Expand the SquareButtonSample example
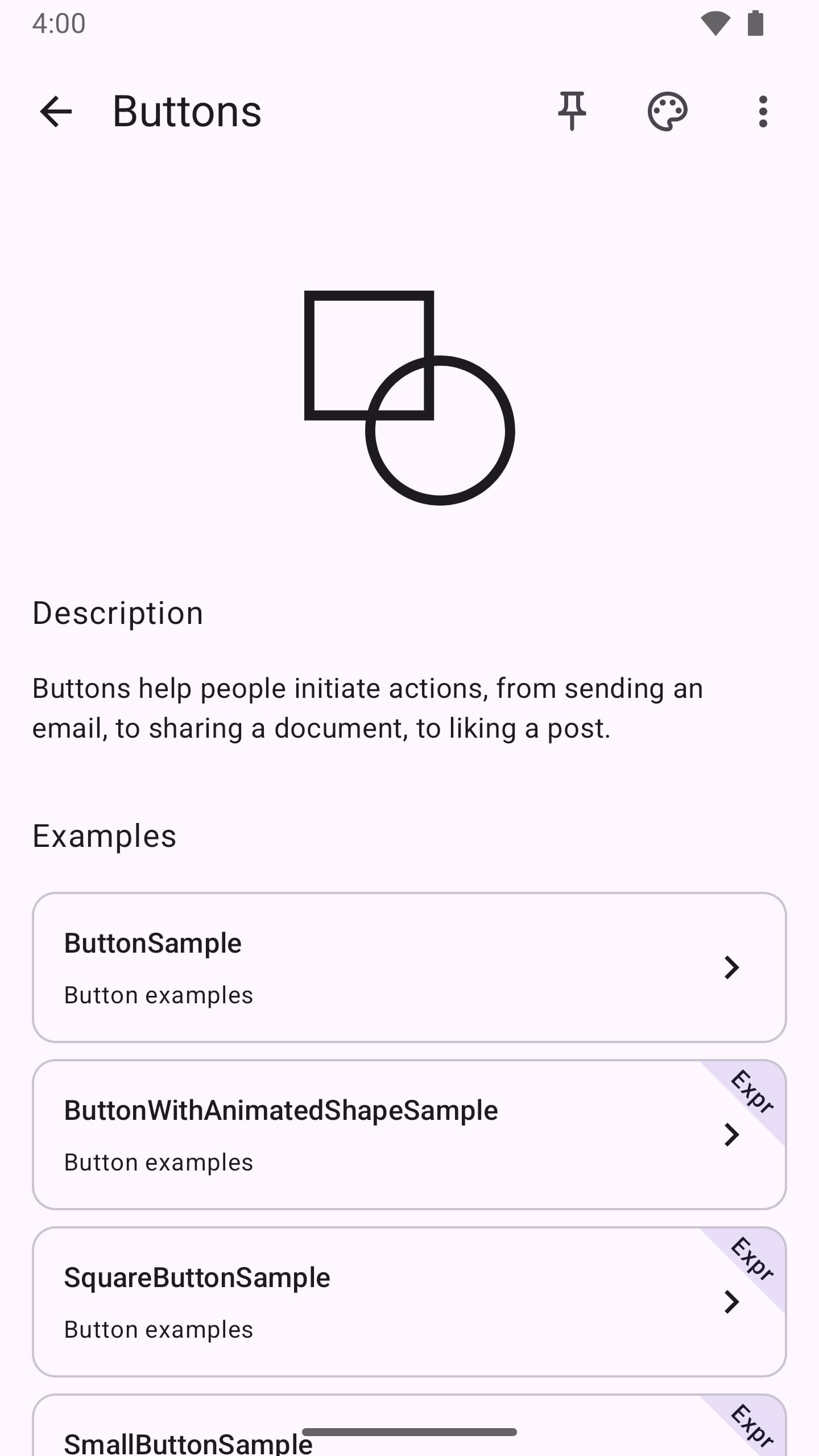The image size is (819, 1456). click(732, 1302)
